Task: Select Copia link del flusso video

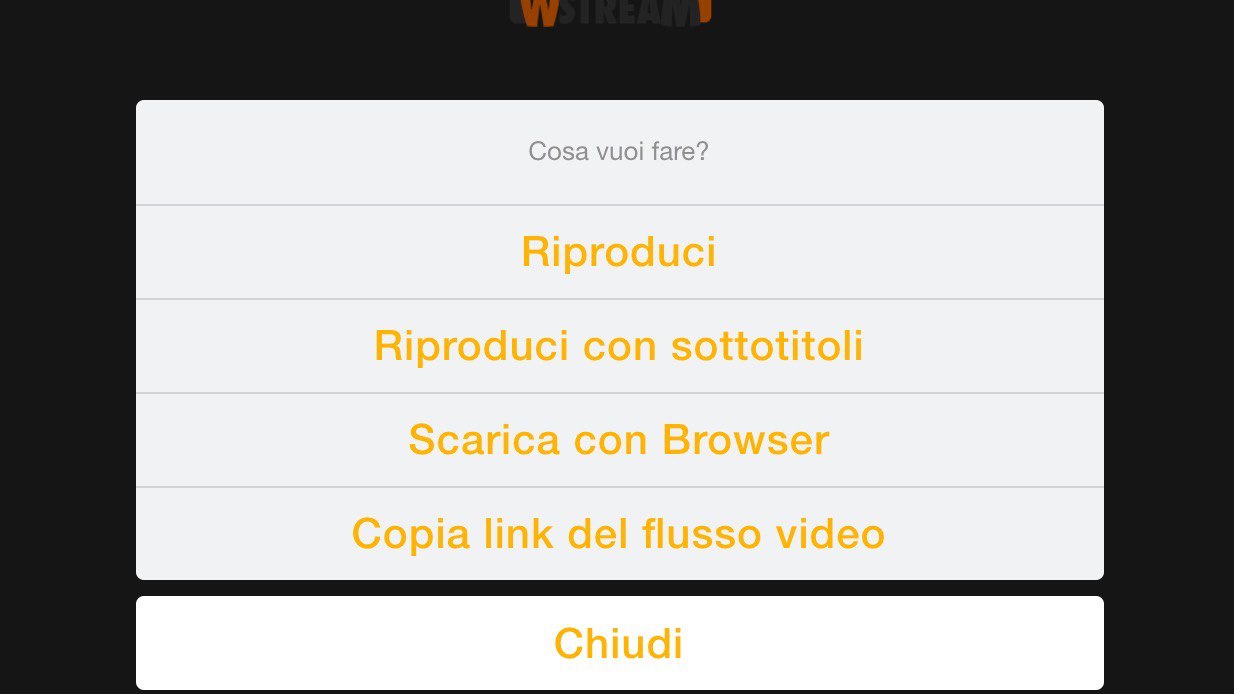Action: pos(619,534)
